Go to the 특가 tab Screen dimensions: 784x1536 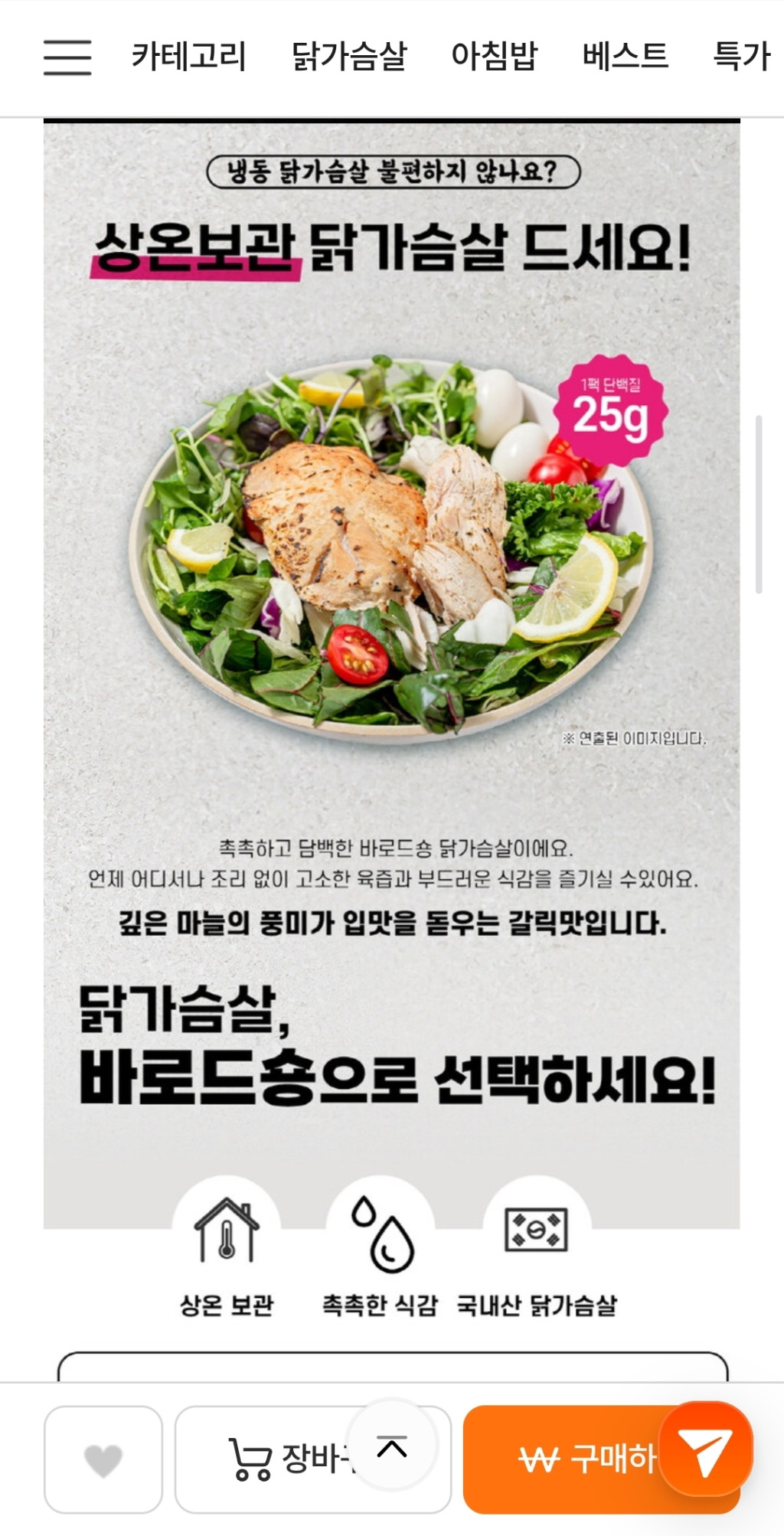(x=740, y=57)
